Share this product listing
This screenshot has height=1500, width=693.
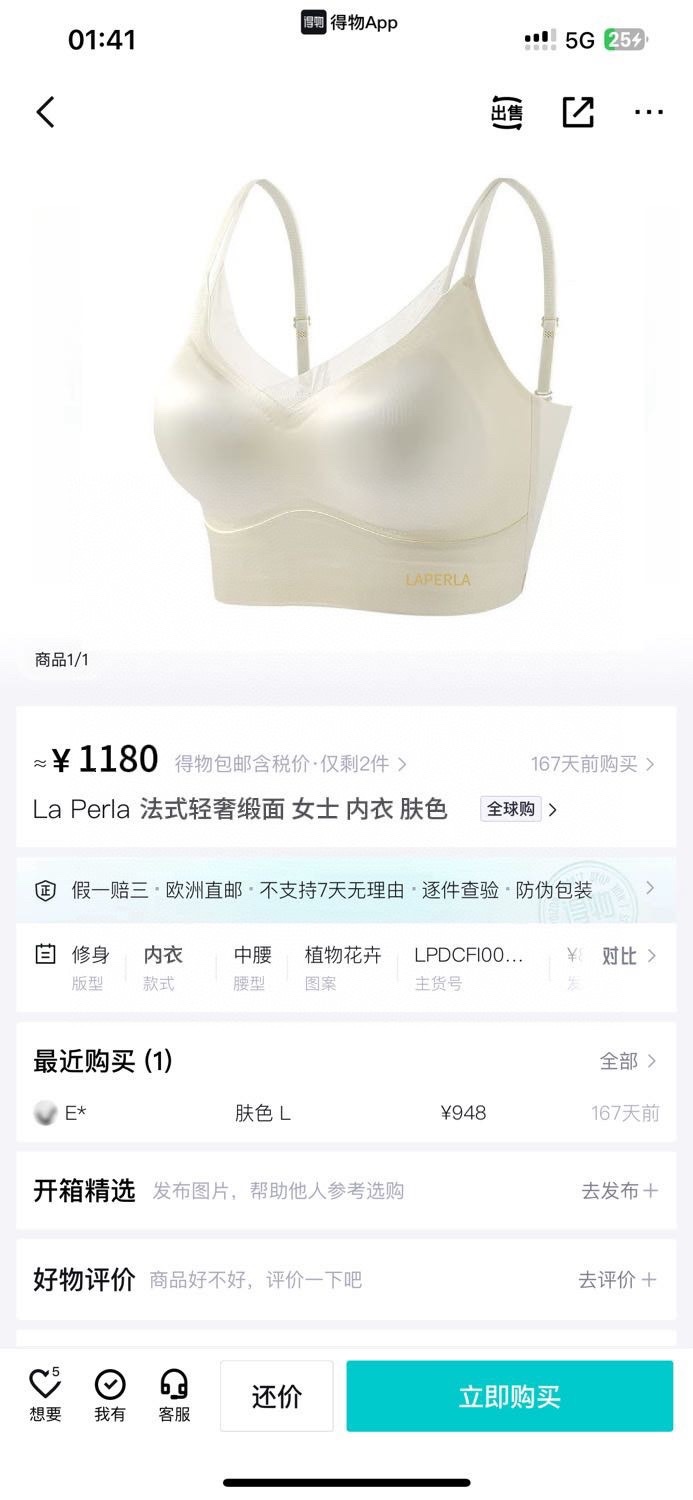(x=578, y=112)
